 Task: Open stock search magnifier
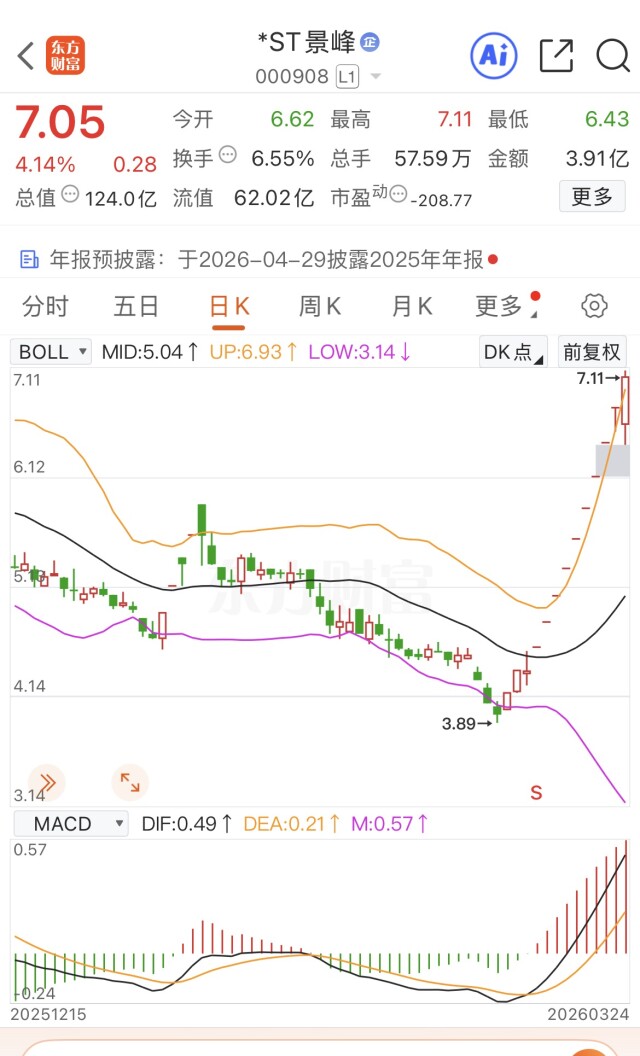pyautogui.click(x=612, y=56)
